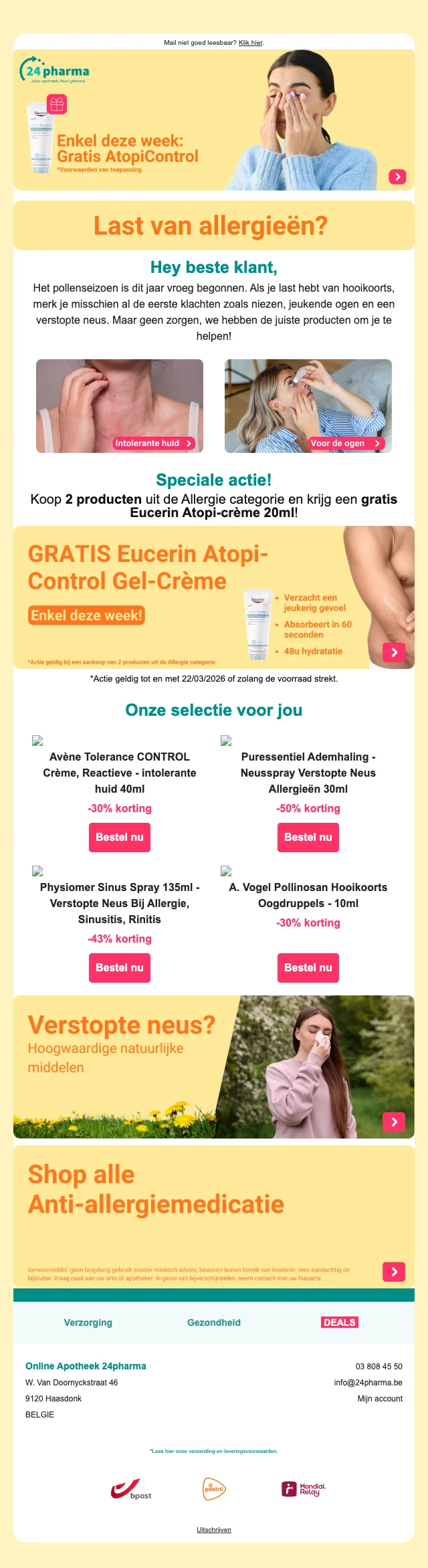Email info@24pharma.be
Screen dimensions: 428x1568
[x=368, y=1383]
